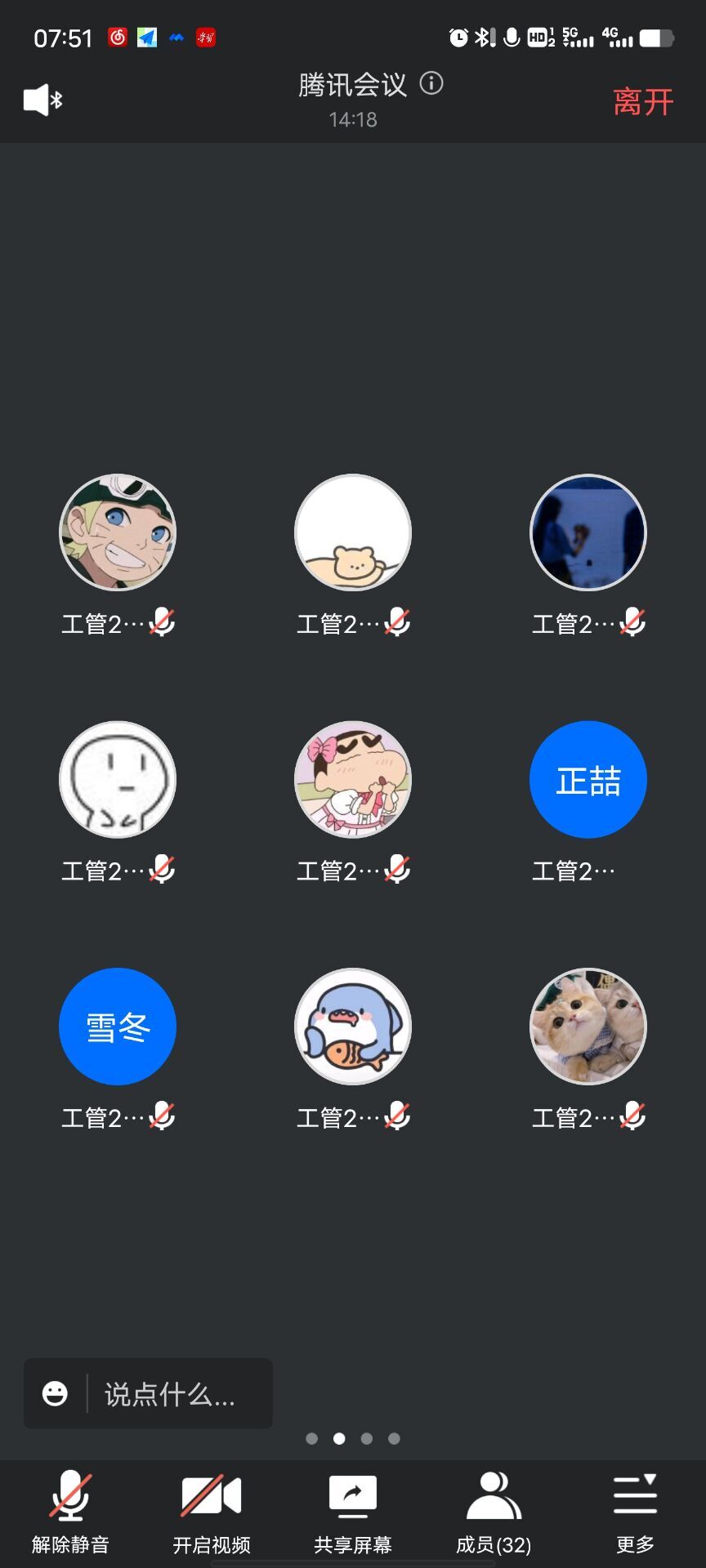706x1568 pixels.
Task: Start 共享屏幕 screen sharing
Action: pos(353,1511)
